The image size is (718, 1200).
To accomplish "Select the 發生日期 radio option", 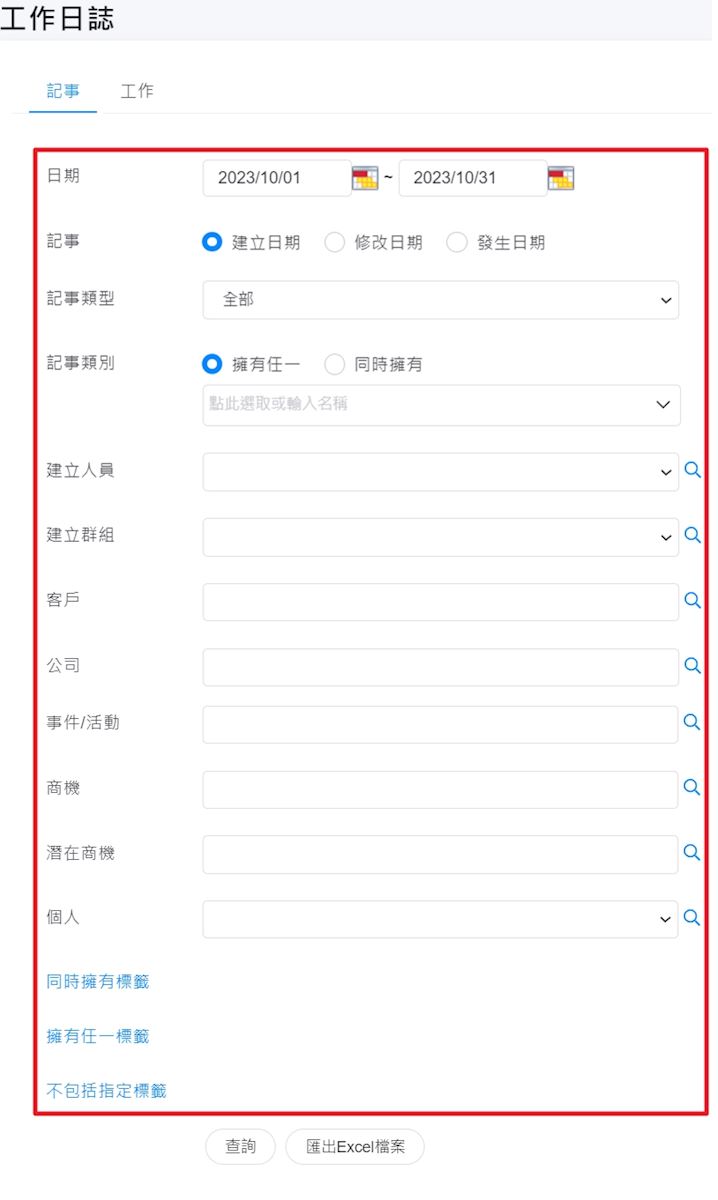I will click(457, 243).
